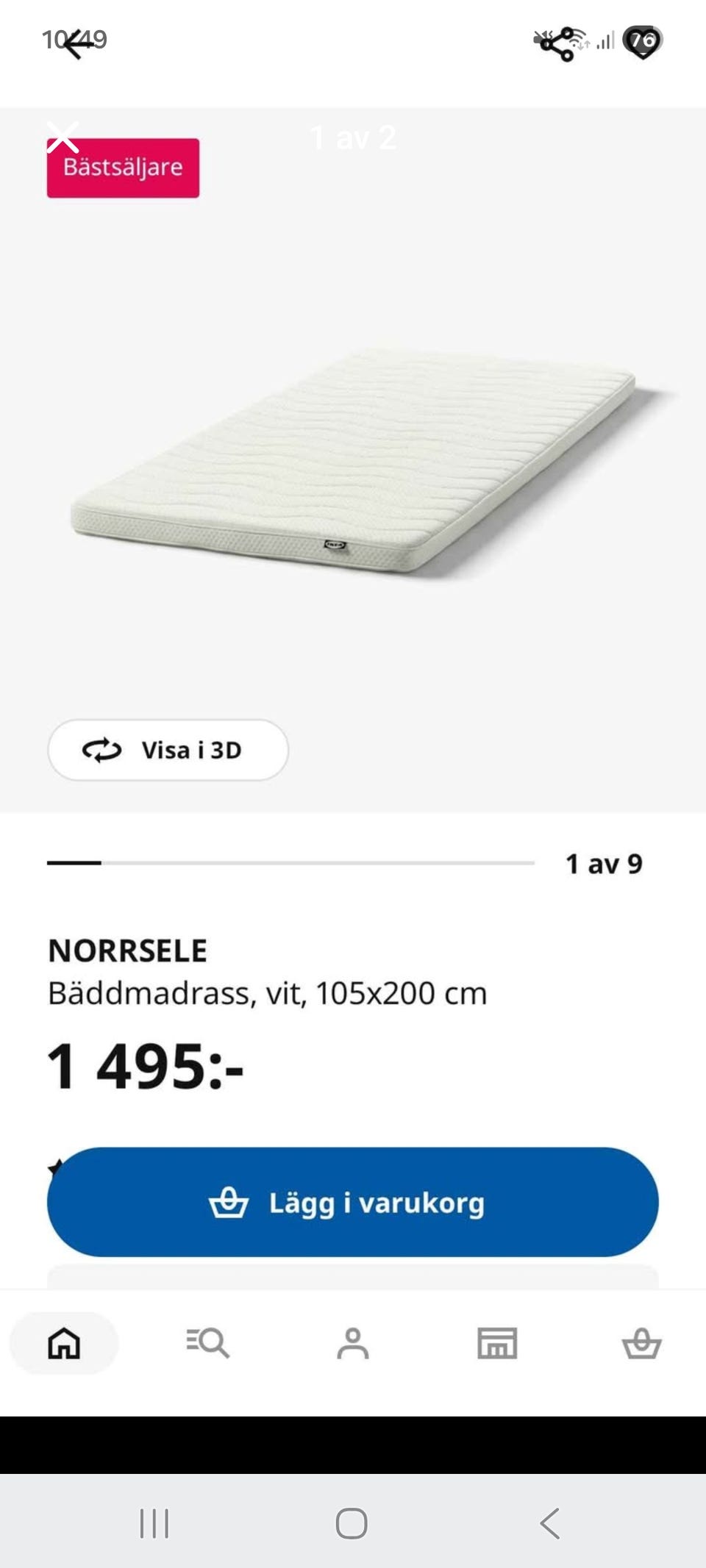The height and width of the screenshot is (1568, 706).
Task: Open the store tab
Action: 497,1343
